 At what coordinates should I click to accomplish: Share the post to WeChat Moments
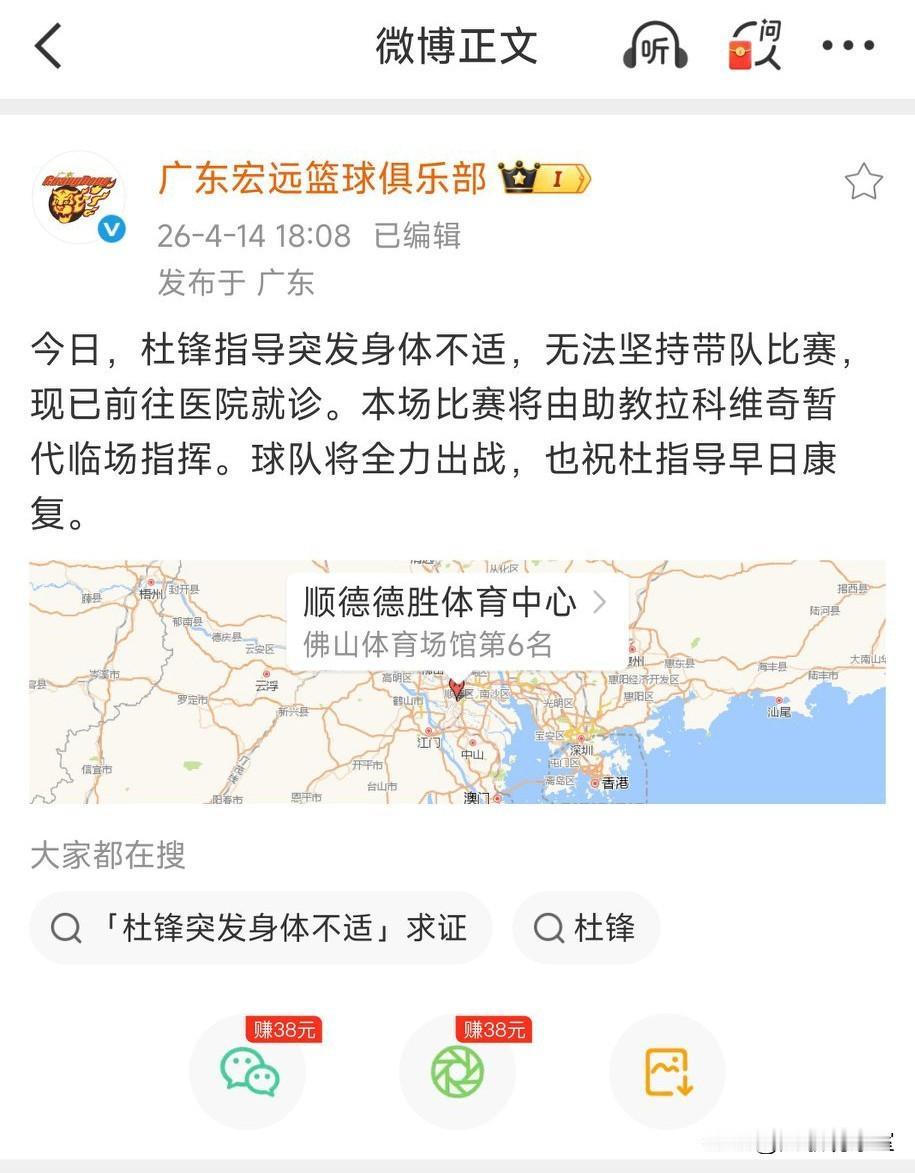coord(458,1072)
